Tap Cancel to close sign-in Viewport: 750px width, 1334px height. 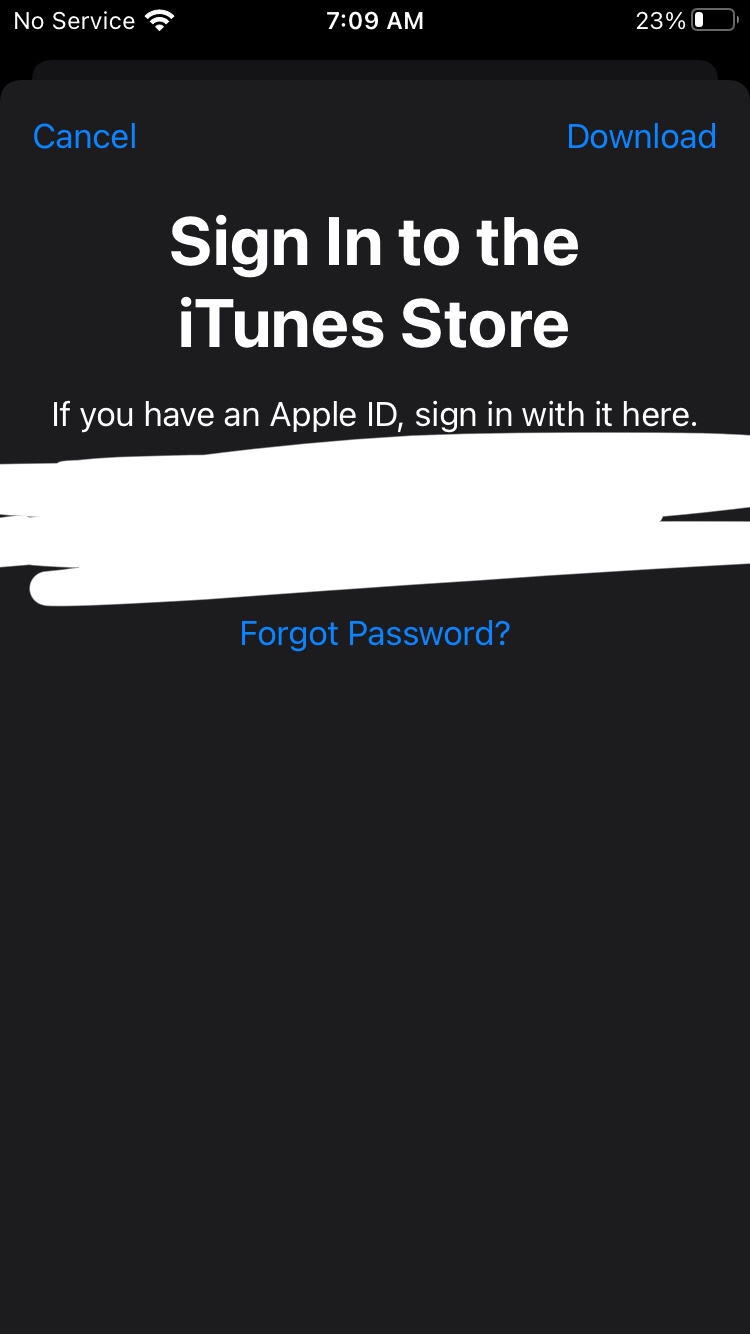[x=85, y=136]
